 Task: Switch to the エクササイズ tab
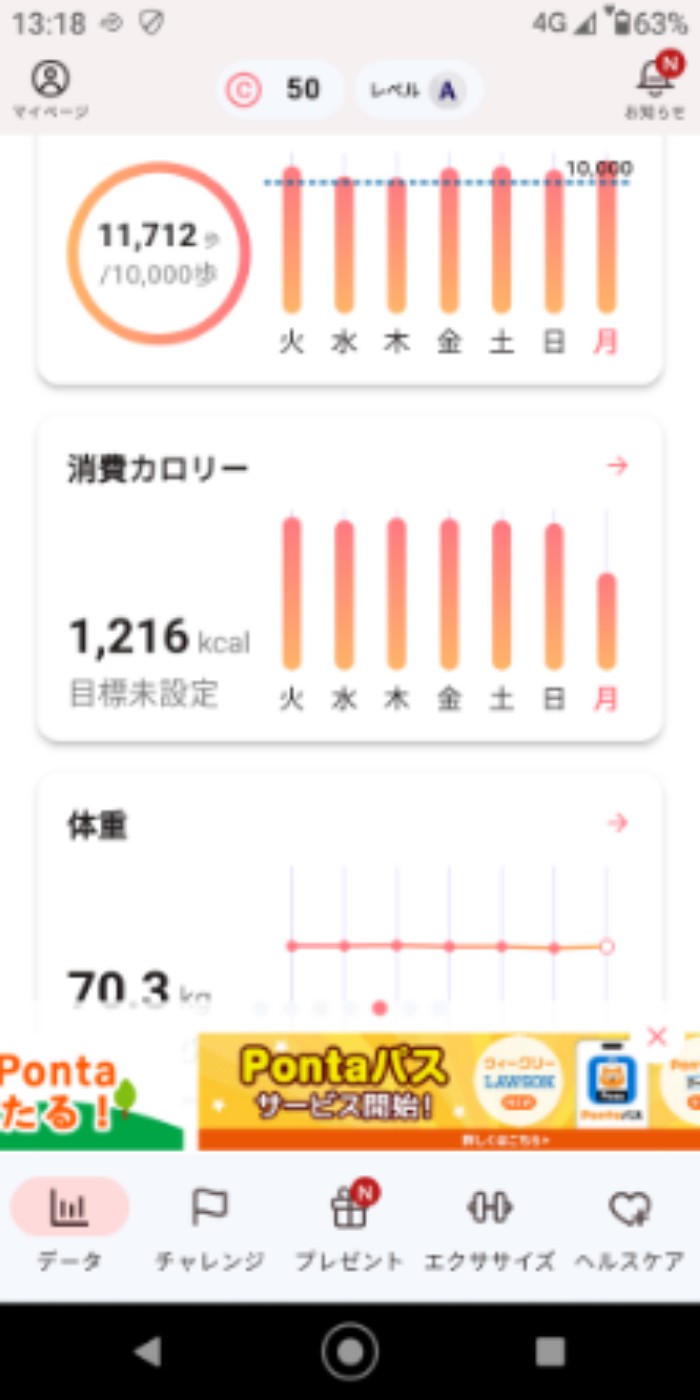[x=489, y=1225]
